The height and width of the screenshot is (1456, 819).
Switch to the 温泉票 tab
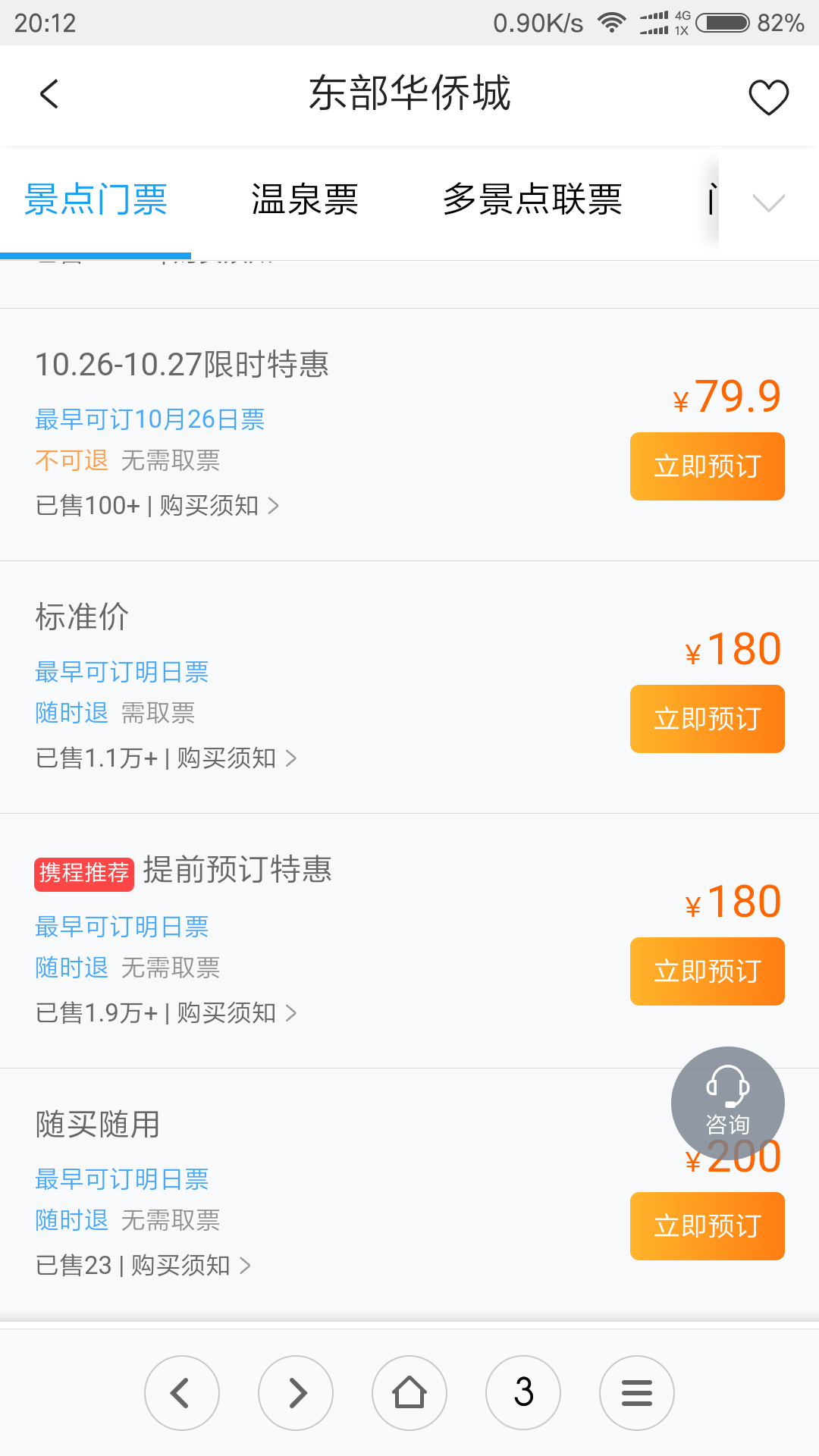point(305,200)
